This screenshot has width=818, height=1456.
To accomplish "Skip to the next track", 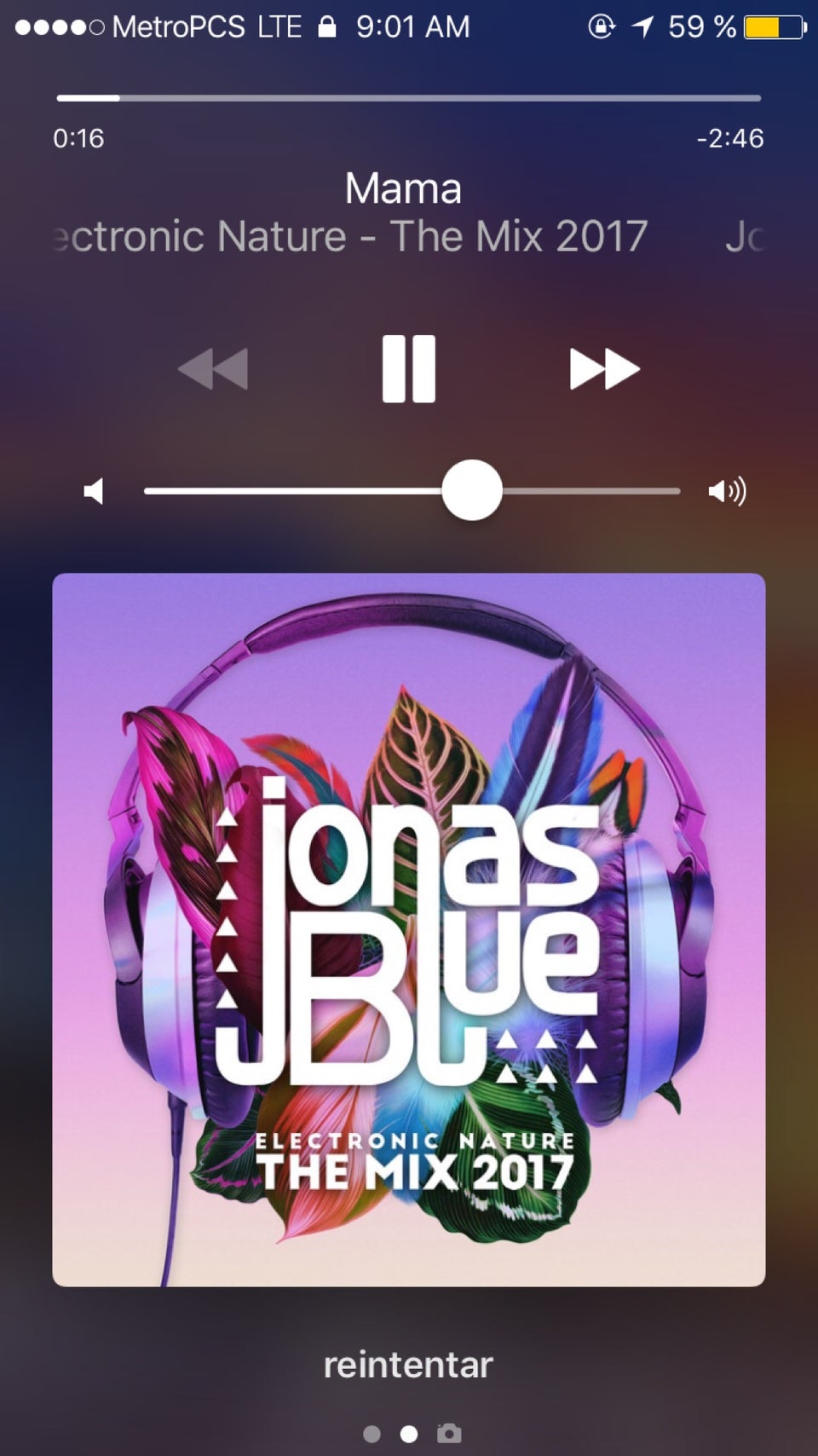I will point(604,368).
